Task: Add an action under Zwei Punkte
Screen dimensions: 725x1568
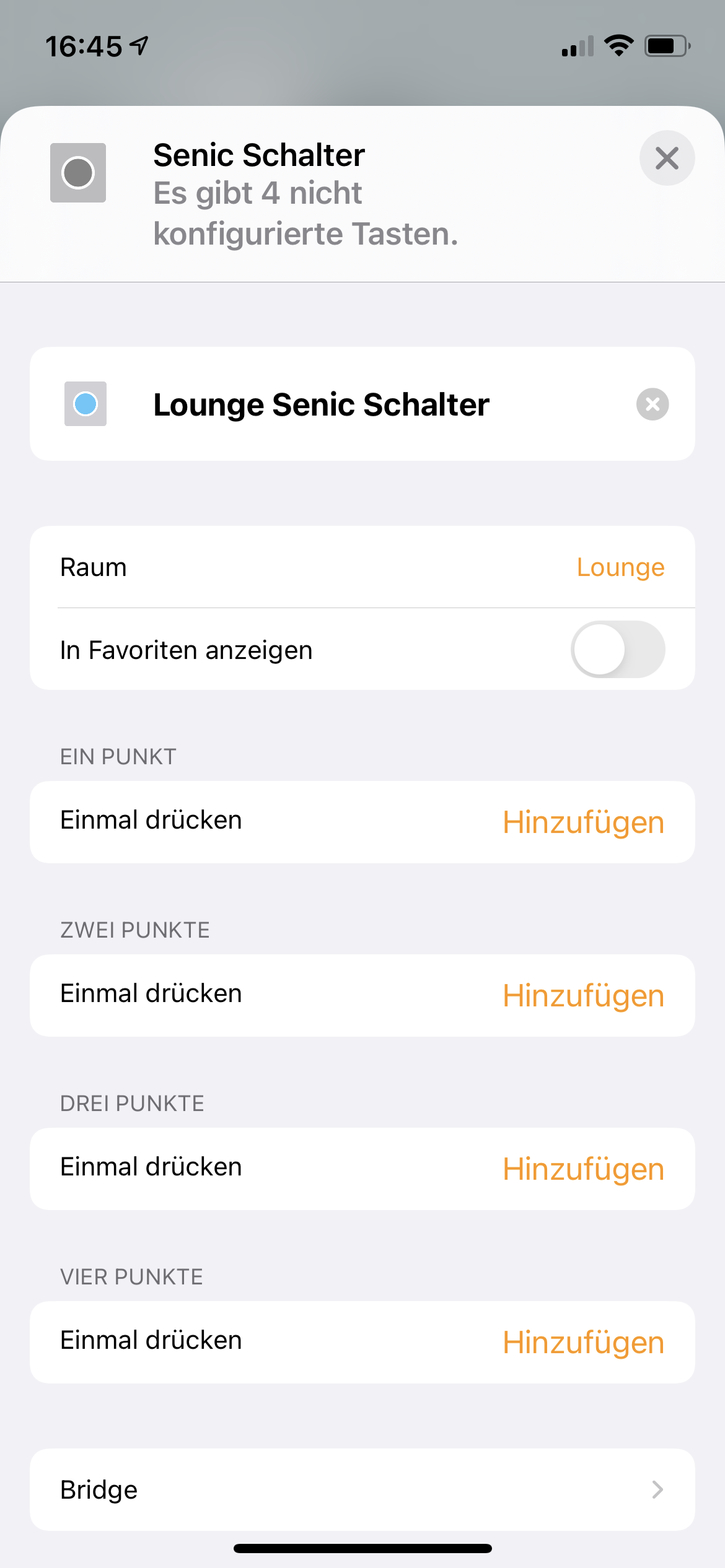Action: click(583, 996)
